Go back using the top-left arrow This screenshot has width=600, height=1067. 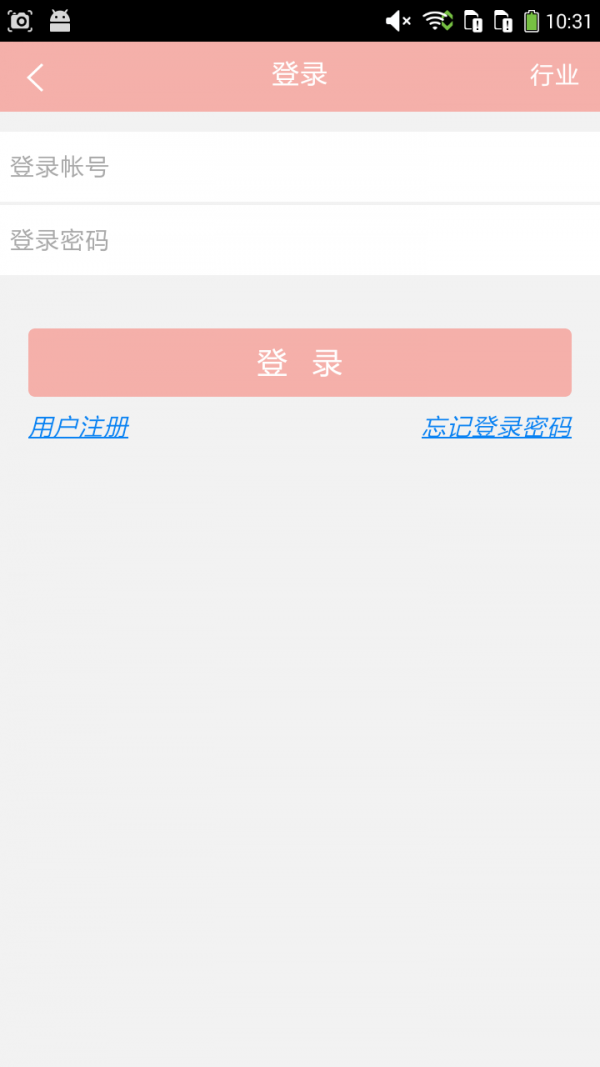36,77
